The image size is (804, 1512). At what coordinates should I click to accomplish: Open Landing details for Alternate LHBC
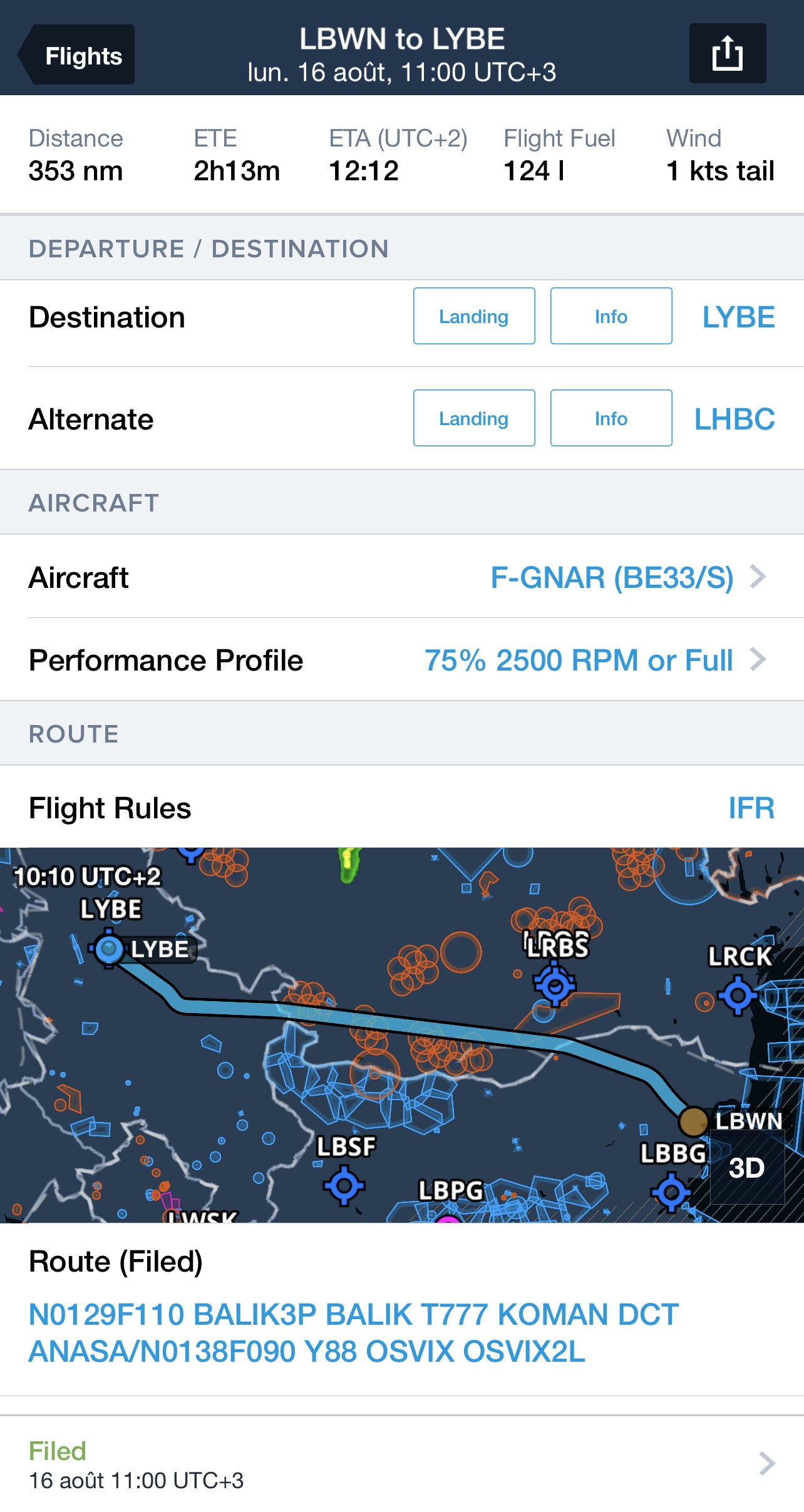[474, 418]
